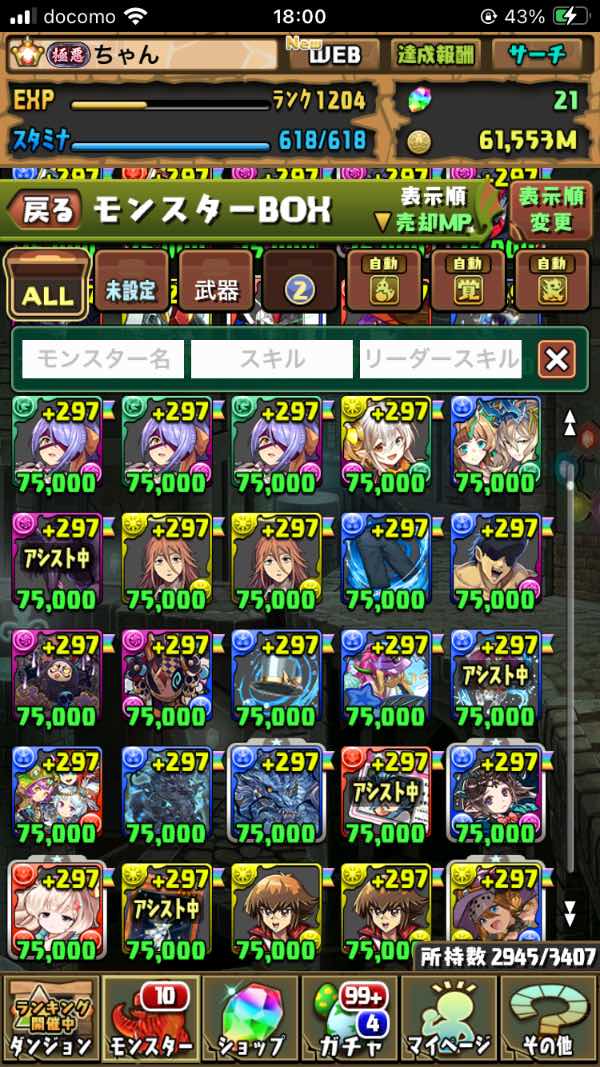
Task: Tap the 戻る back button
Action: point(44,210)
